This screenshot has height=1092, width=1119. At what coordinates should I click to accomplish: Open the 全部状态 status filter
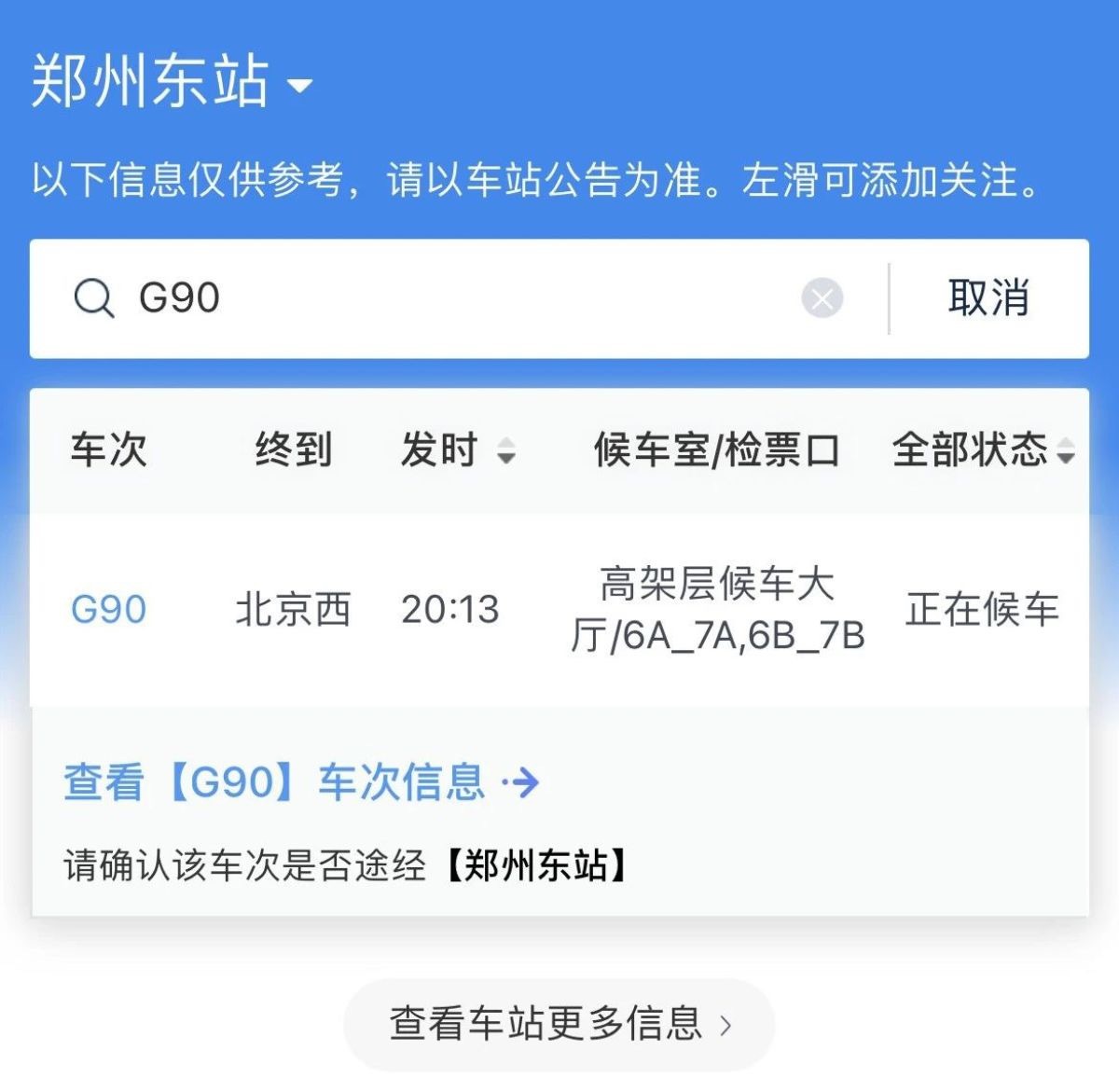pos(982,450)
